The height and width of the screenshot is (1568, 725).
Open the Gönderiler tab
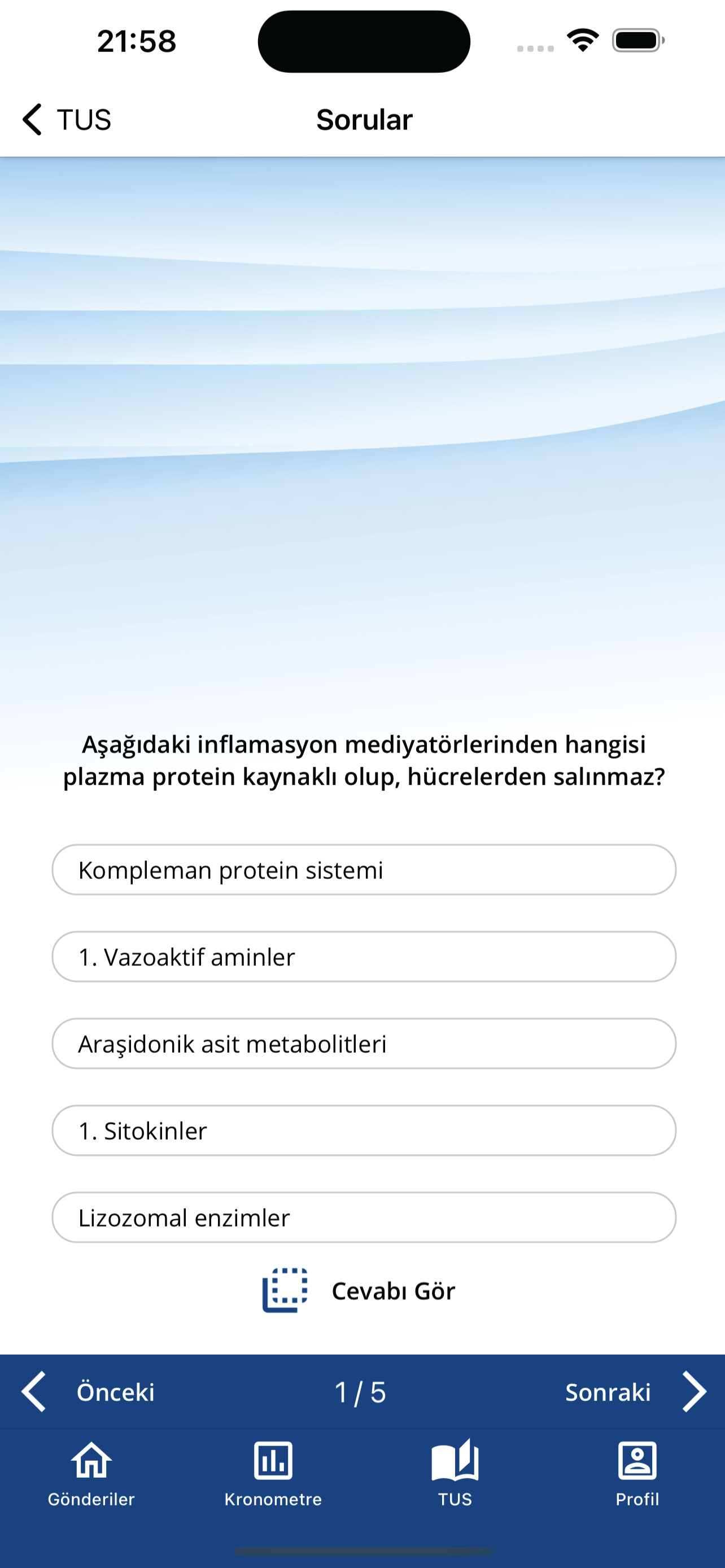[91, 1474]
